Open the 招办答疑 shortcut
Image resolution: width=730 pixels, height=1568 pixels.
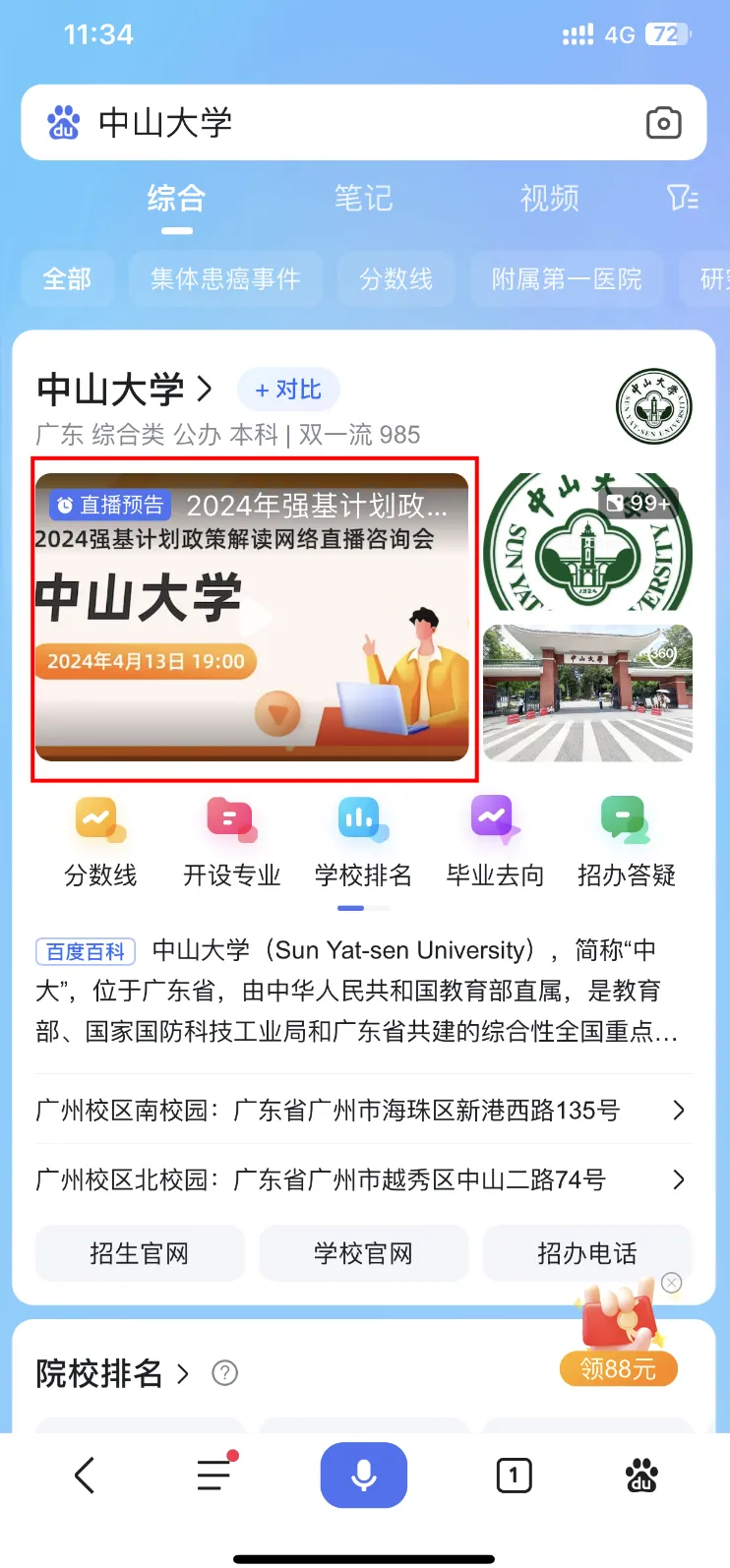[x=626, y=842]
